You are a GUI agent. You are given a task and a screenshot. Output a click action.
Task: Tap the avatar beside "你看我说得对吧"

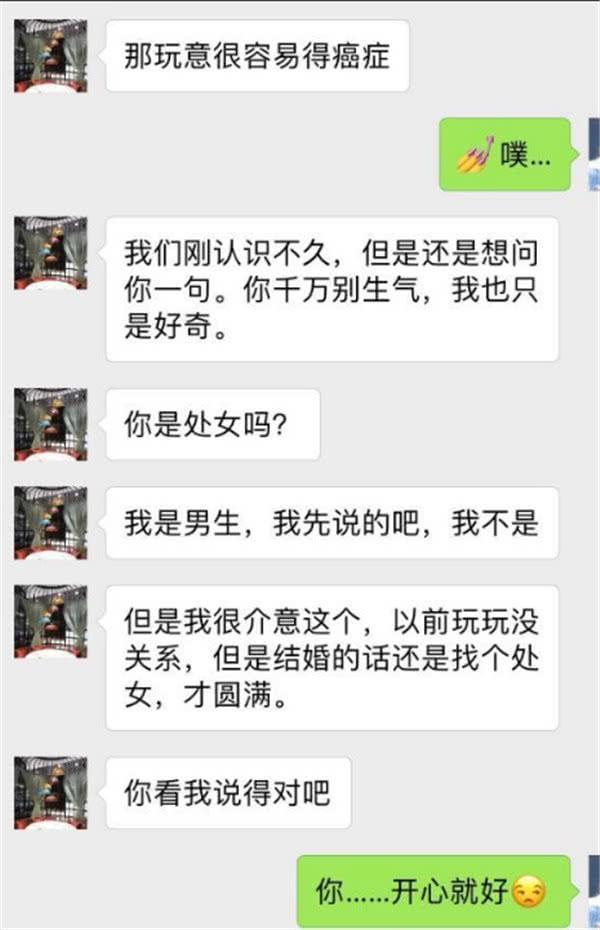click(x=50, y=792)
